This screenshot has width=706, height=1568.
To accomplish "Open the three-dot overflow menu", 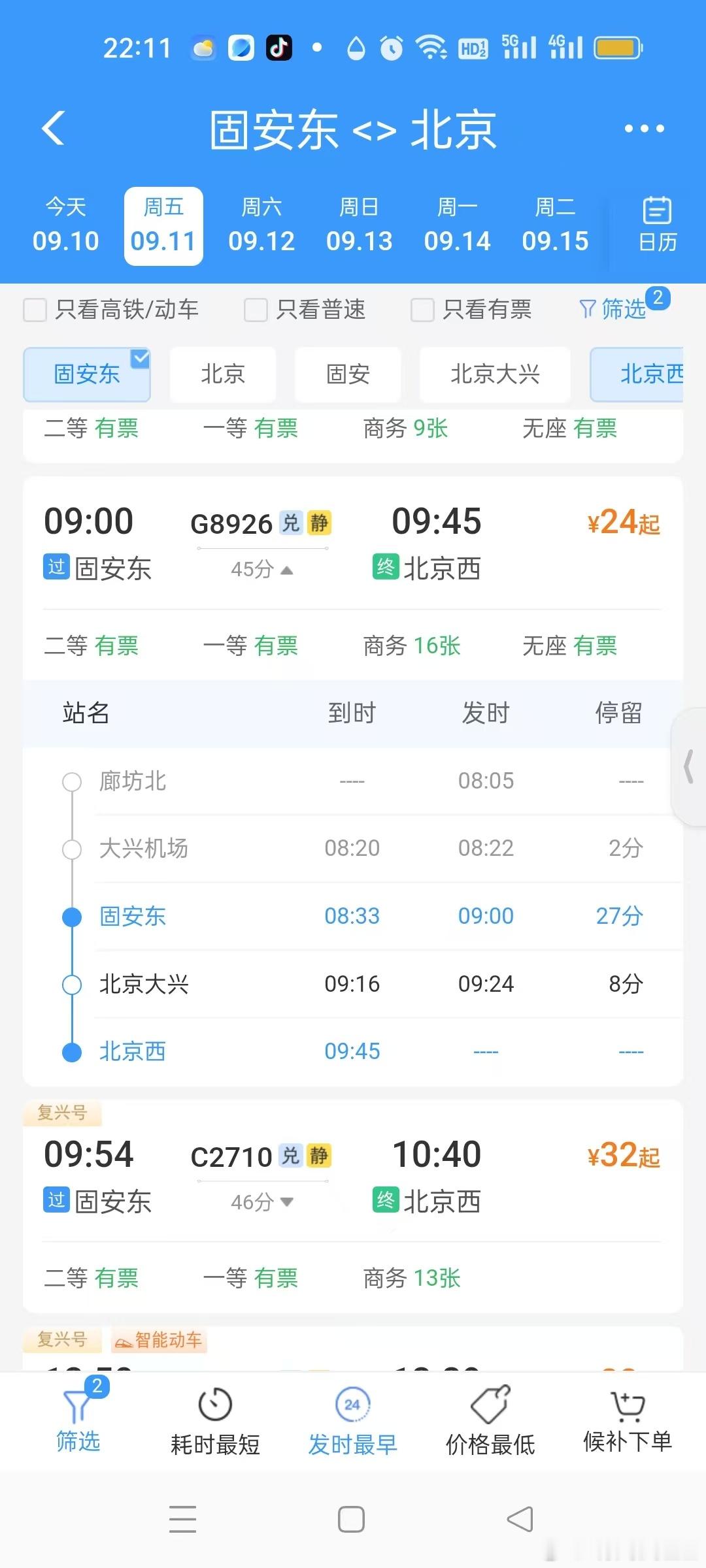I will (x=644, y=129).
